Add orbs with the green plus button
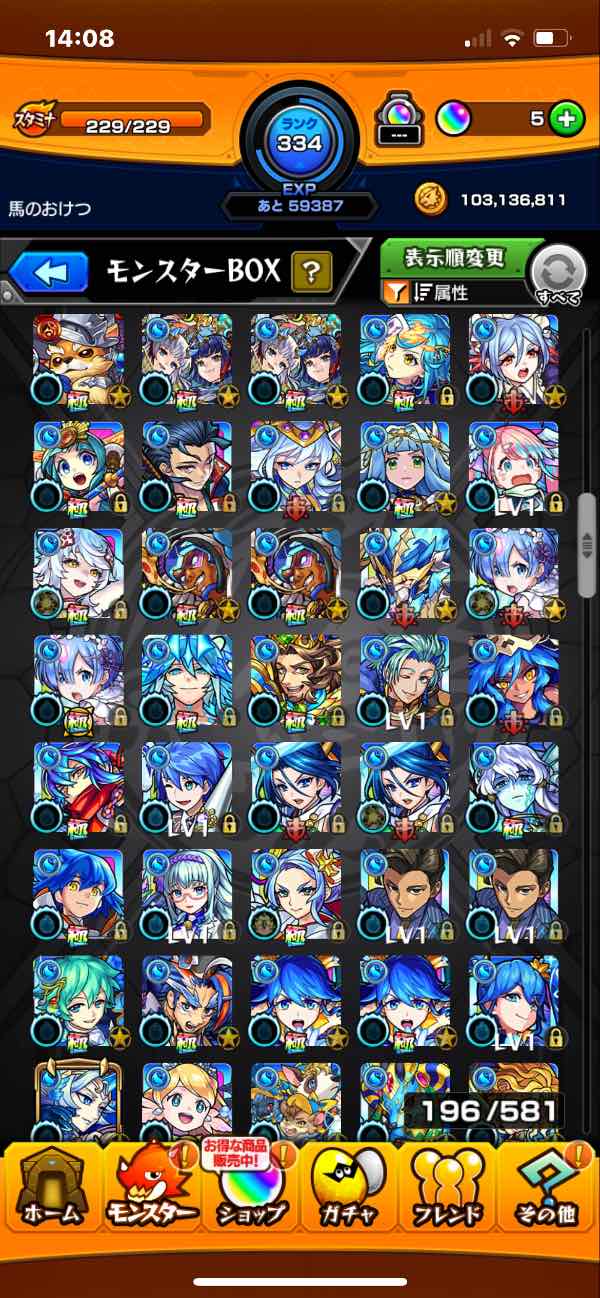The image size is (600, 1298). click(x=567, y=120)
